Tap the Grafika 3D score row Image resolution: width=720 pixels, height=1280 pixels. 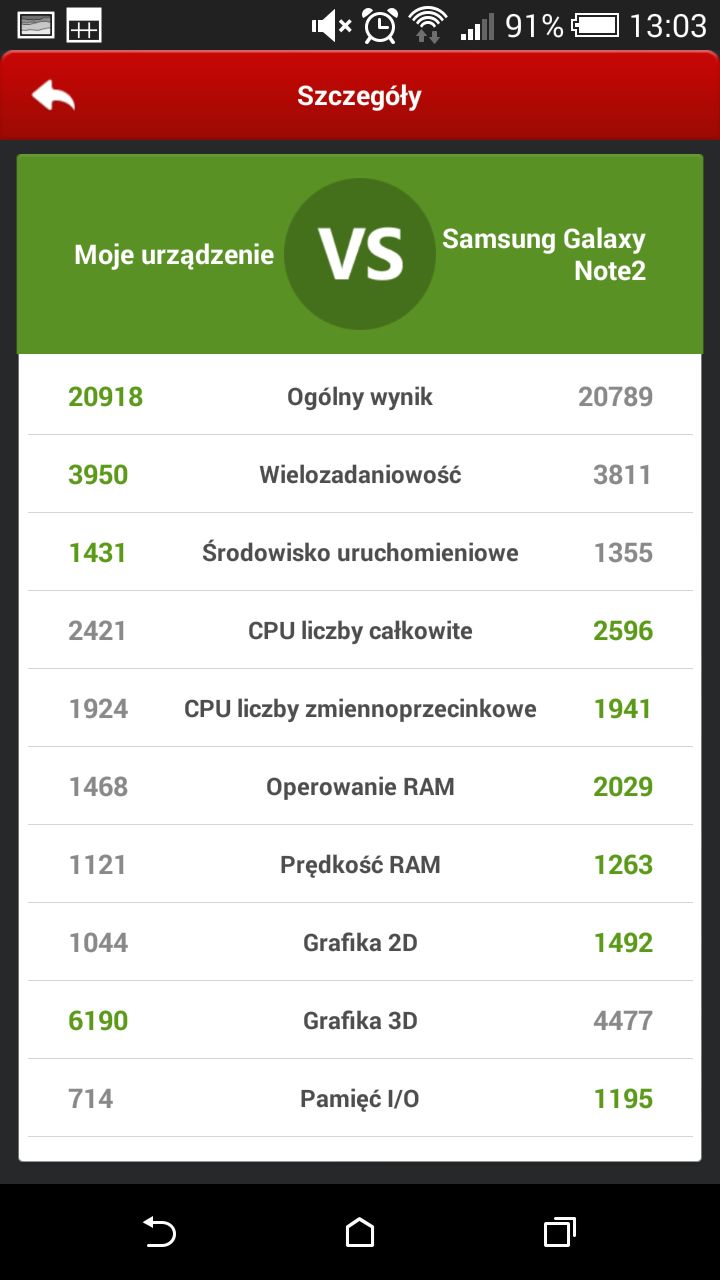360,1020
